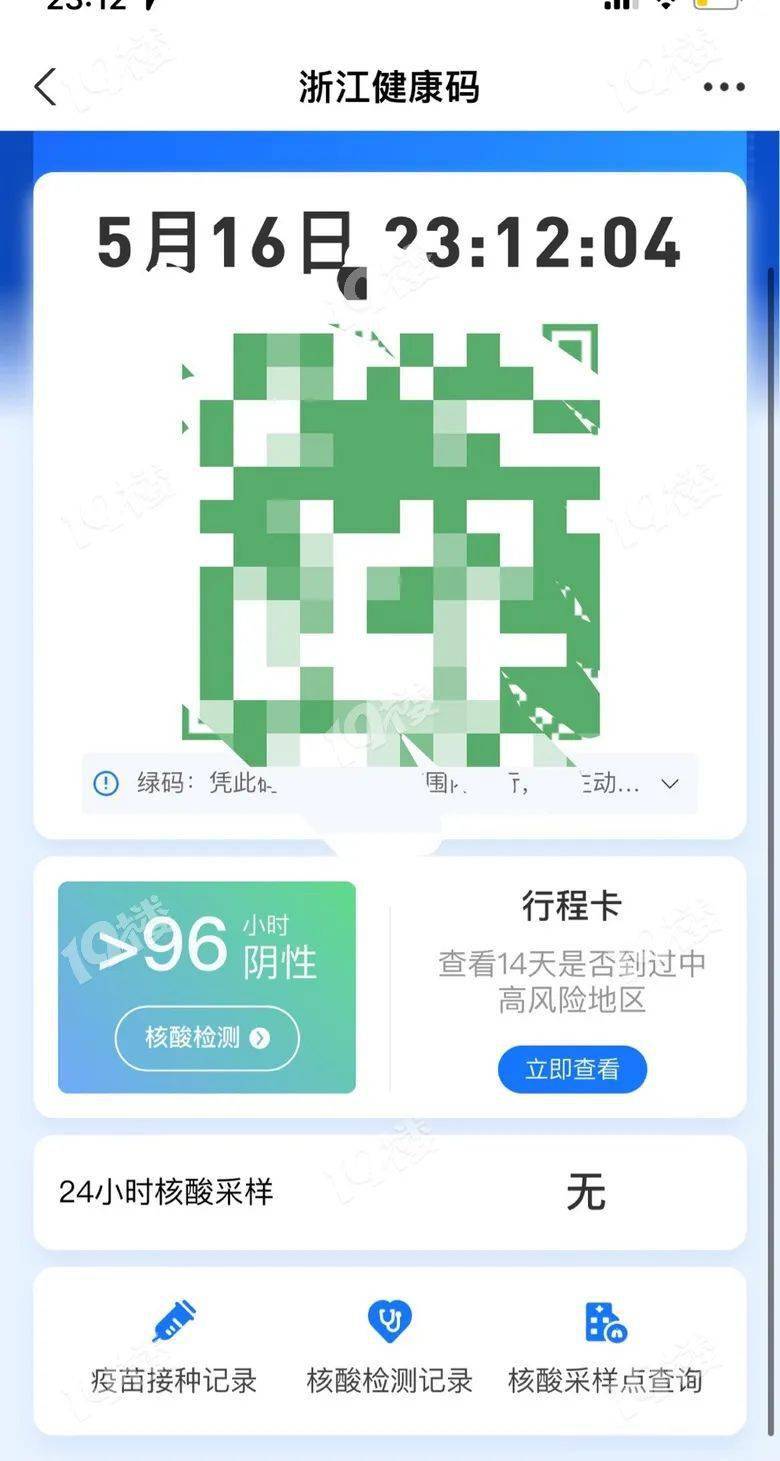The width and height of the screenshot is (780, 1461).
Task: Select the 浙江健康码 title bar
Action: pyautogui.click(x=388, y=88)
